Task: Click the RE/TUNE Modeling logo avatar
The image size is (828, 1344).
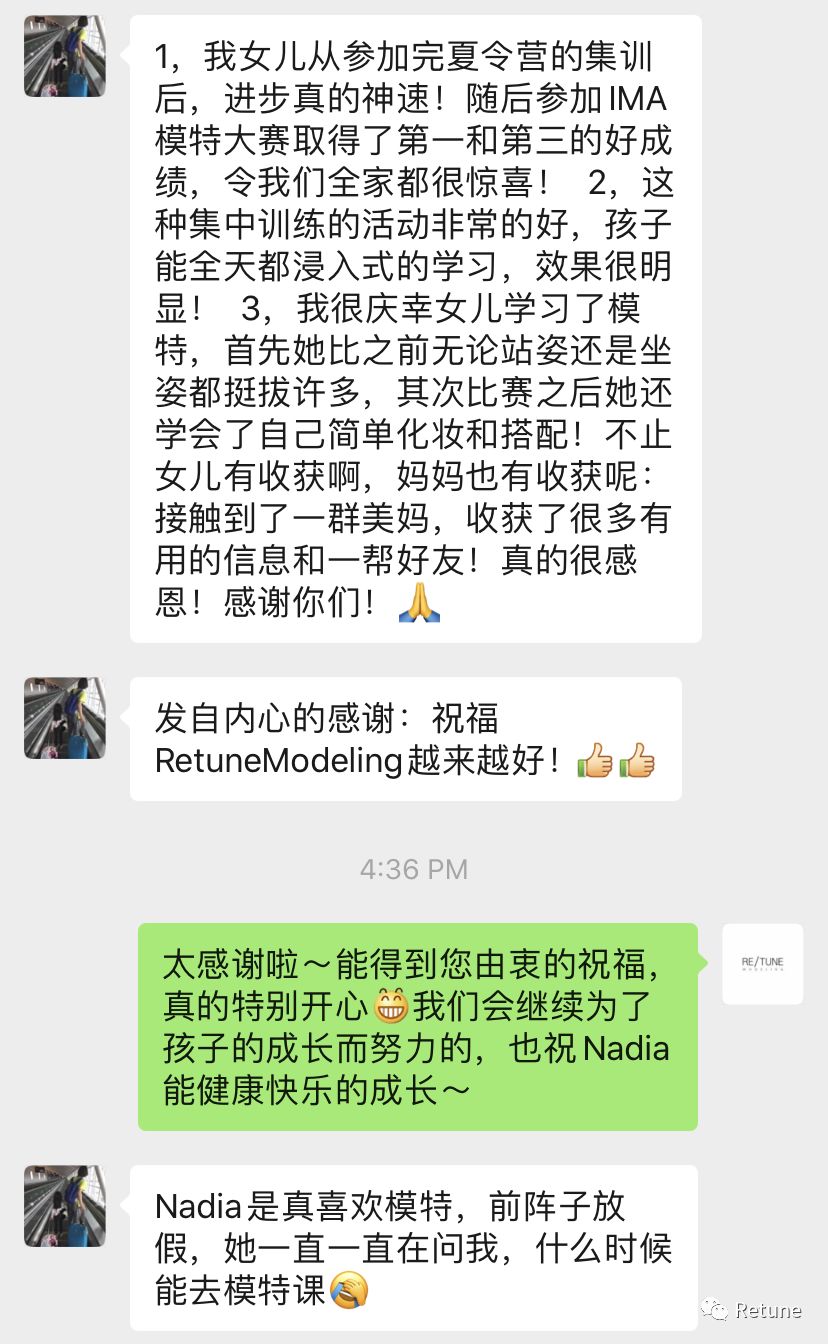Action: (762, 964)
